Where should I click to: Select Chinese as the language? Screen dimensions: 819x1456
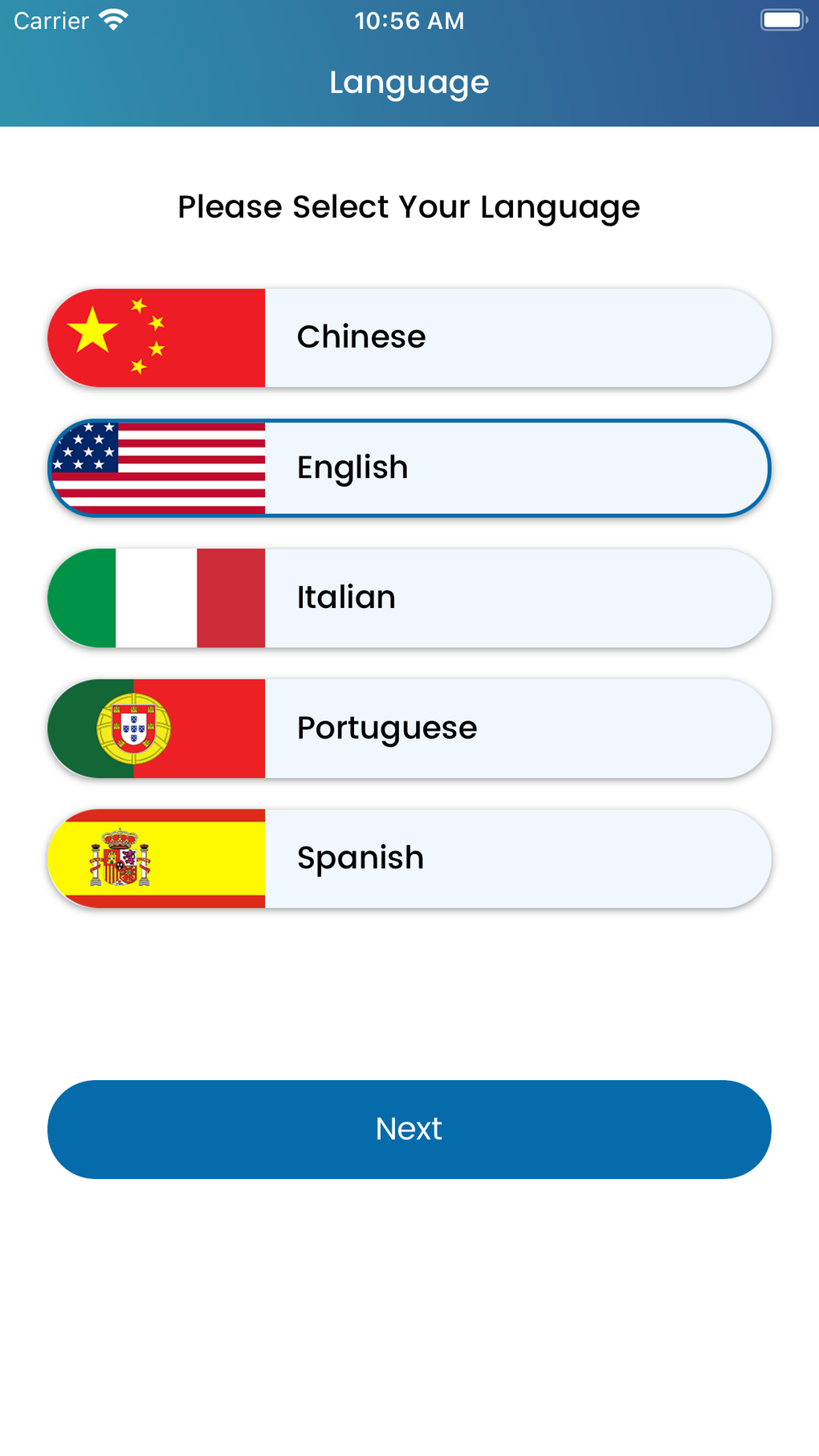[409, 338]
